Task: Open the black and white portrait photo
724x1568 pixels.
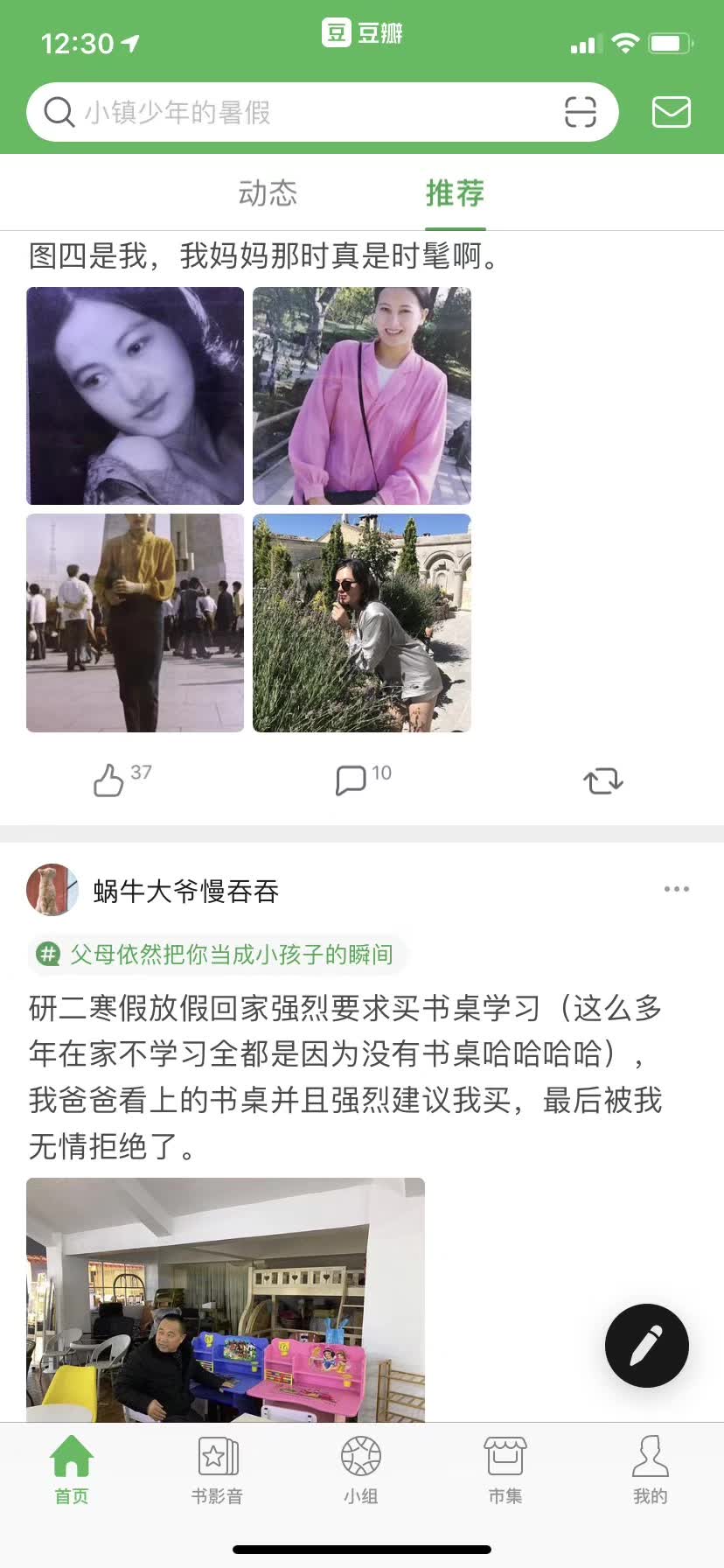Action: [x=136, y=395]
